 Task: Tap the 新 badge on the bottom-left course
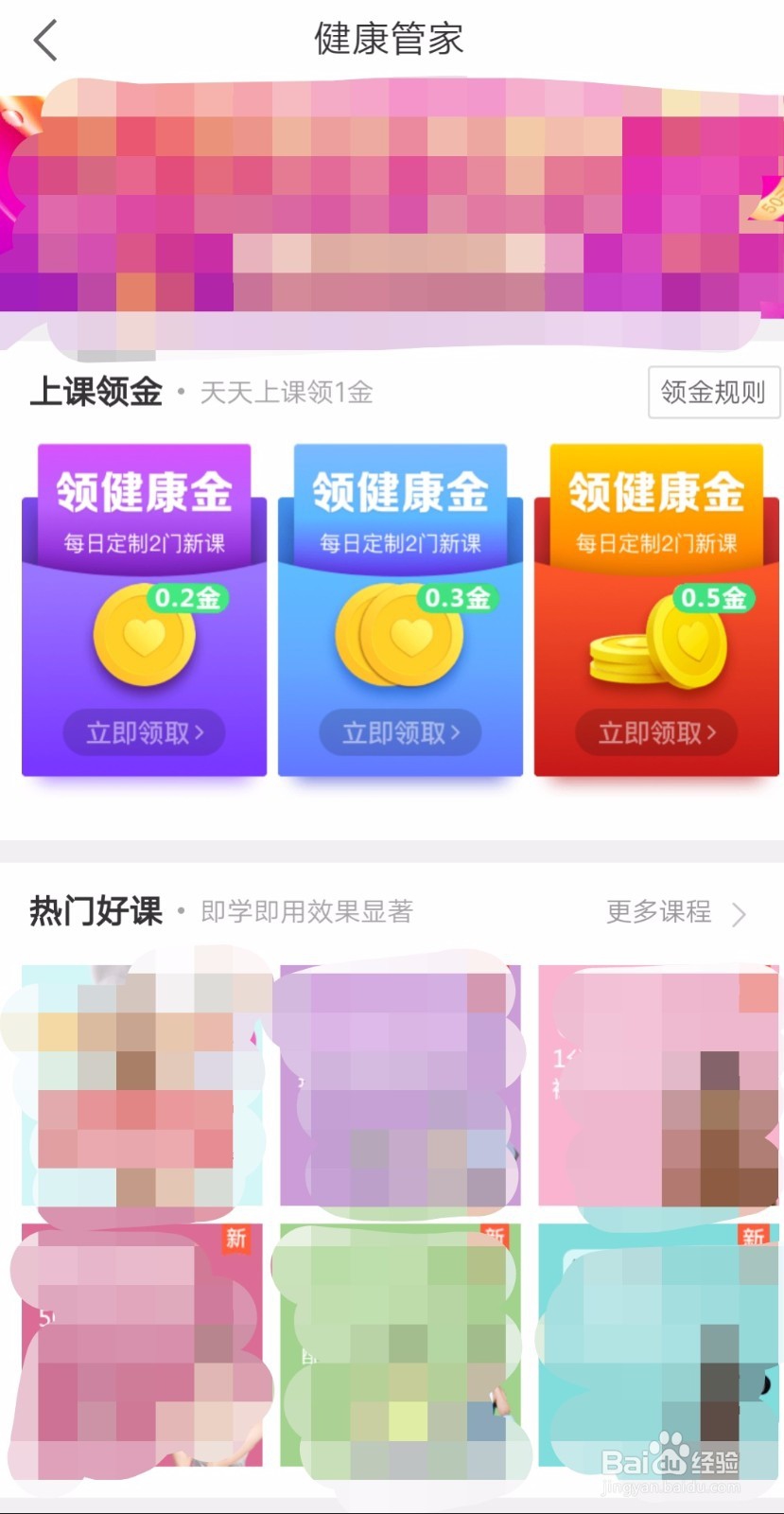click(235, 1239)
